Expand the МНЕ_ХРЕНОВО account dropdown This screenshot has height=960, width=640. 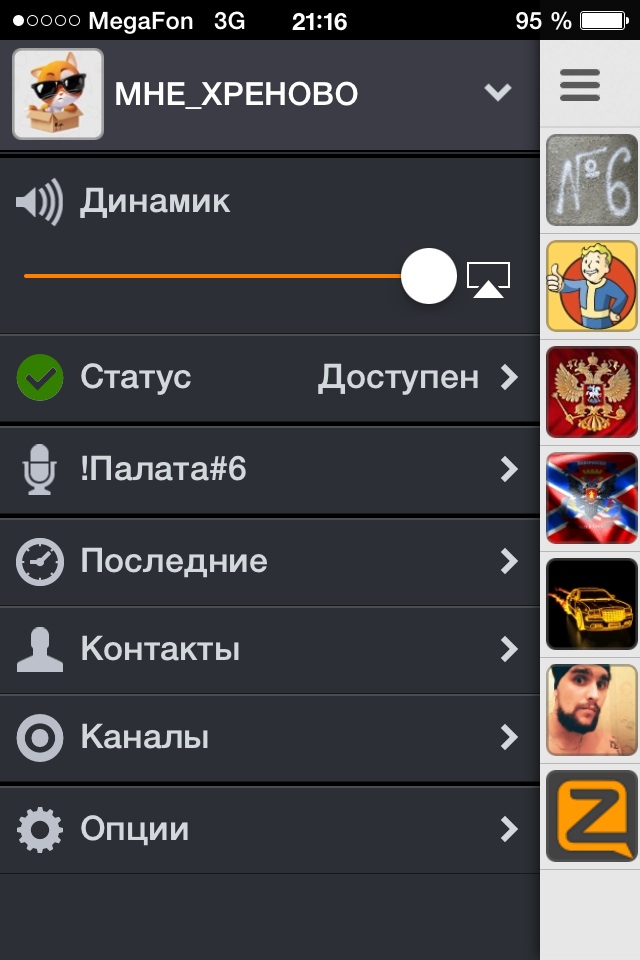point(497,93)
